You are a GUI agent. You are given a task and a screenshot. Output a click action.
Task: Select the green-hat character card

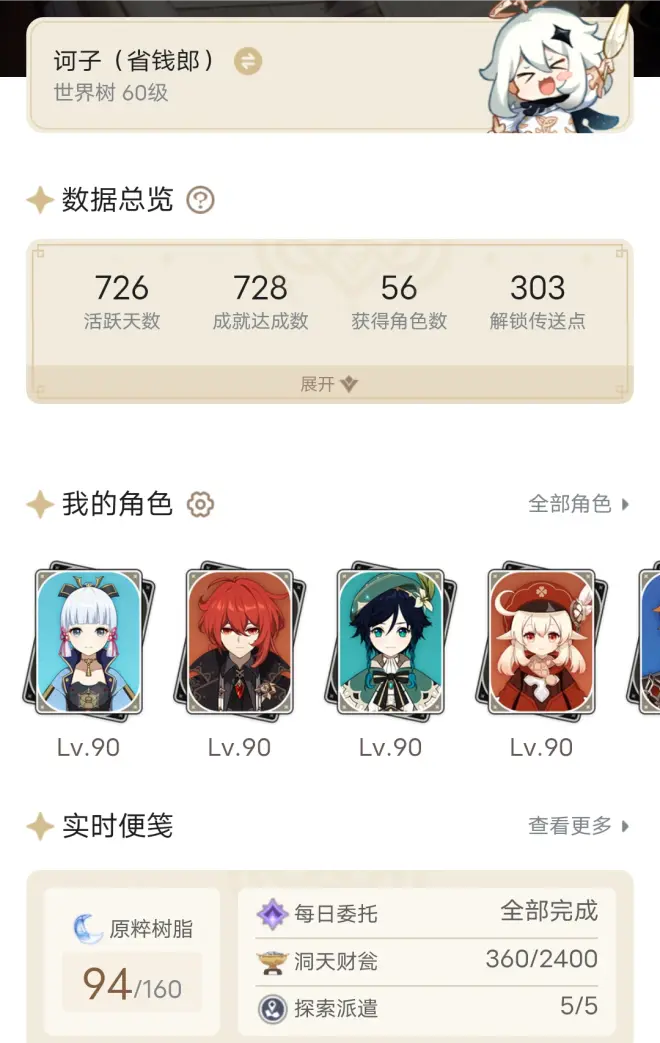390,642
